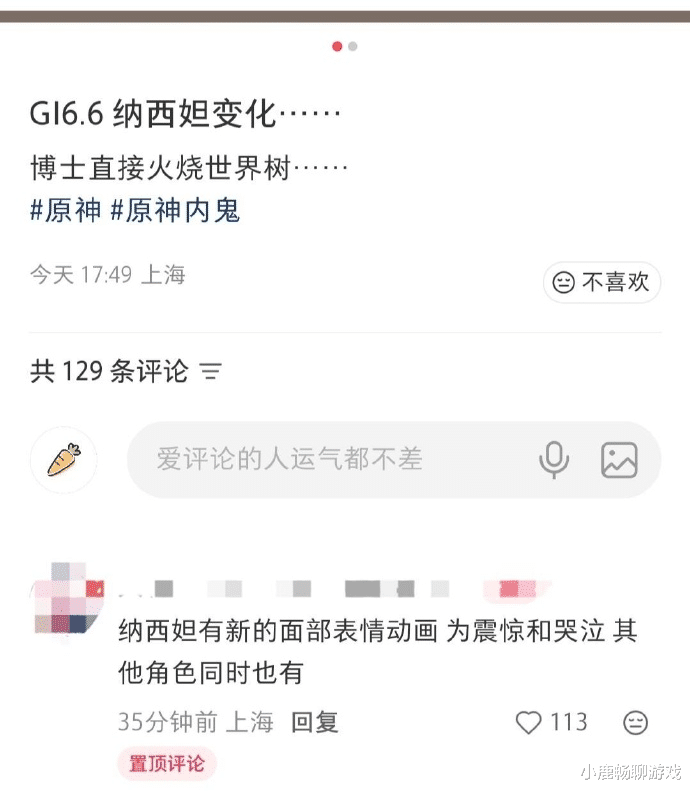Open the #原神内鬼 hashtag link

click(x=175, y=211)
